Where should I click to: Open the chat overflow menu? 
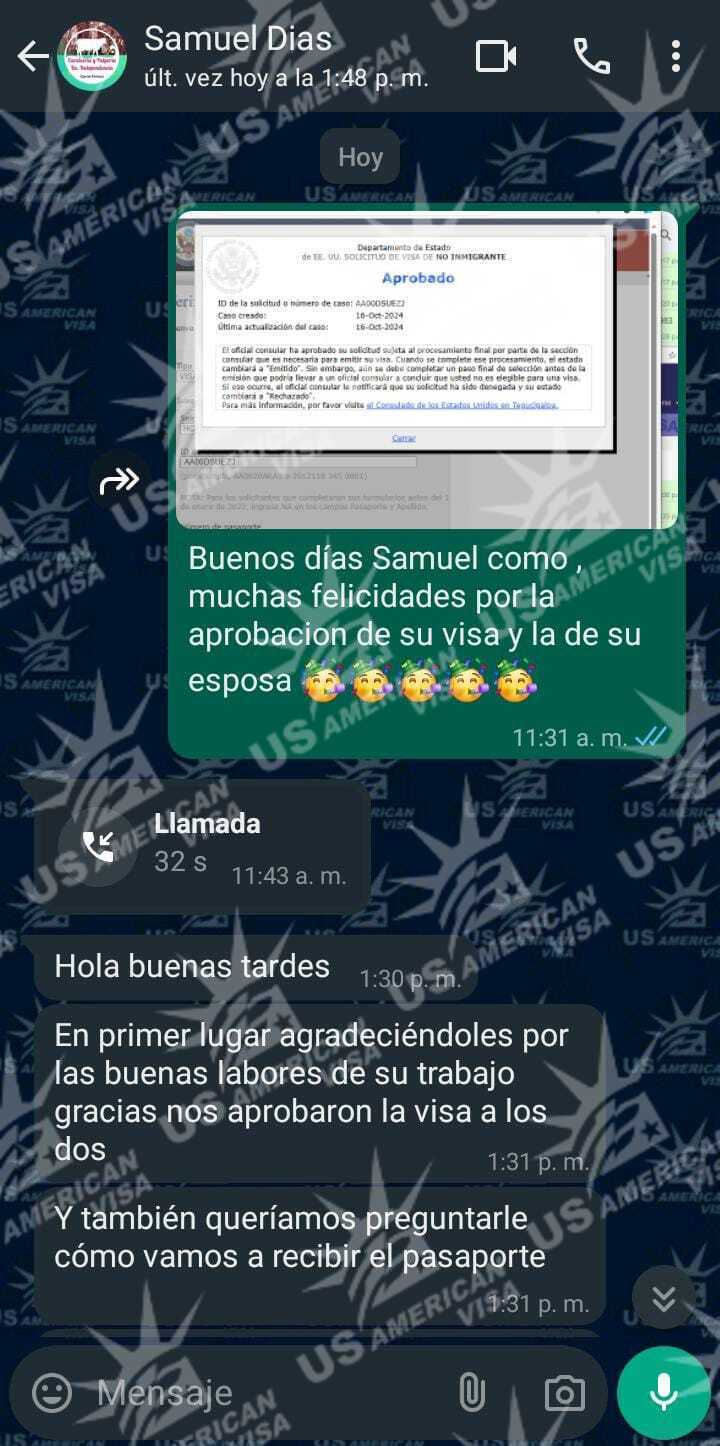click(676, 56)
